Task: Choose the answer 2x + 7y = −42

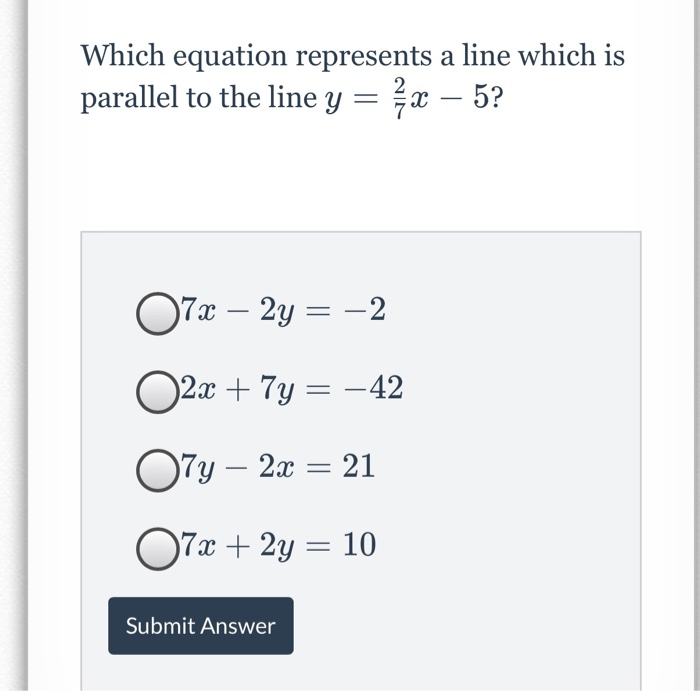Action: (x=155, y=390)
